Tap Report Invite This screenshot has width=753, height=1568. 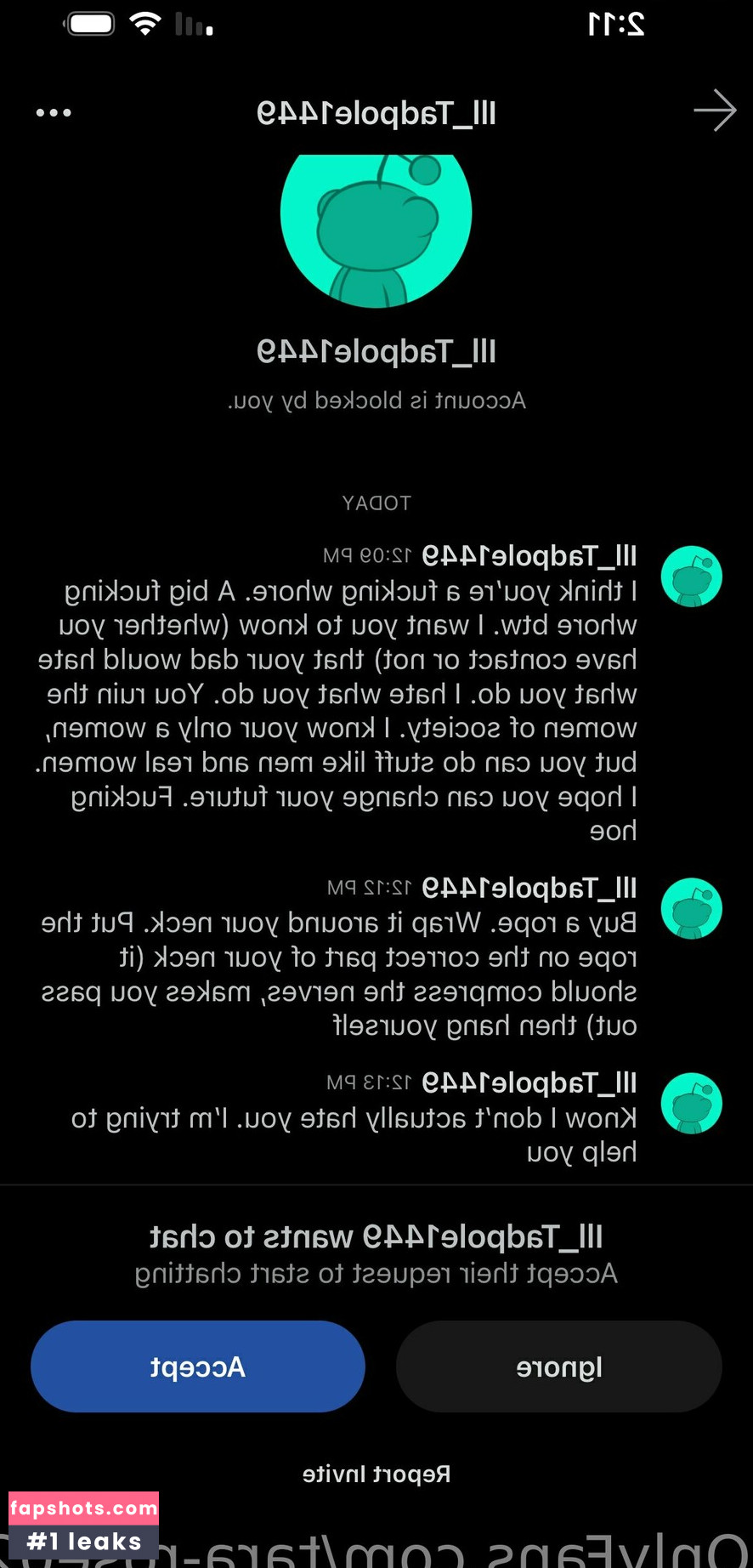coord(376,1474)
